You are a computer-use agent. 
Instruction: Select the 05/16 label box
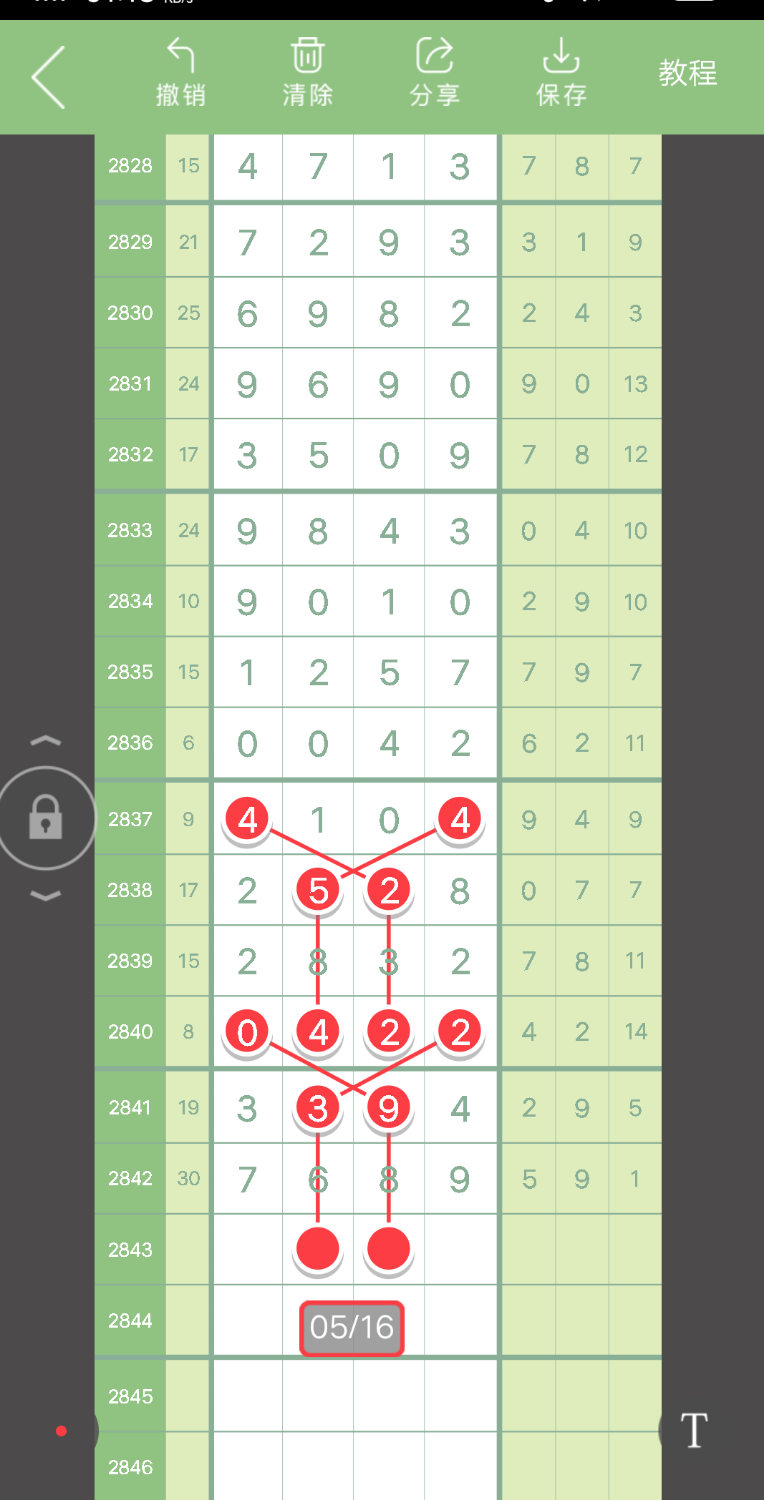point(352,1328)
